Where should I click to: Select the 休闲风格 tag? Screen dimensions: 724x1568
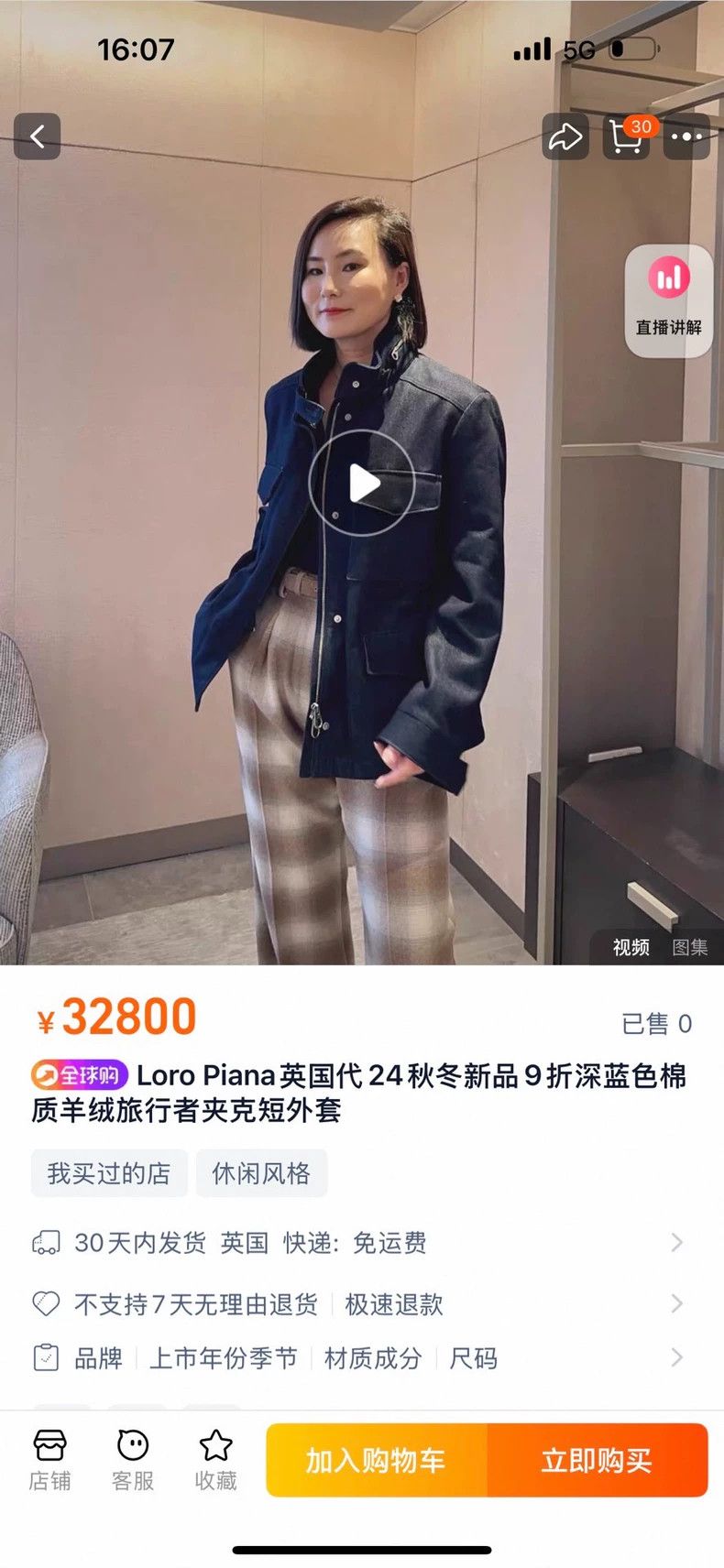pyautogui.click(x=261, y=1173)
